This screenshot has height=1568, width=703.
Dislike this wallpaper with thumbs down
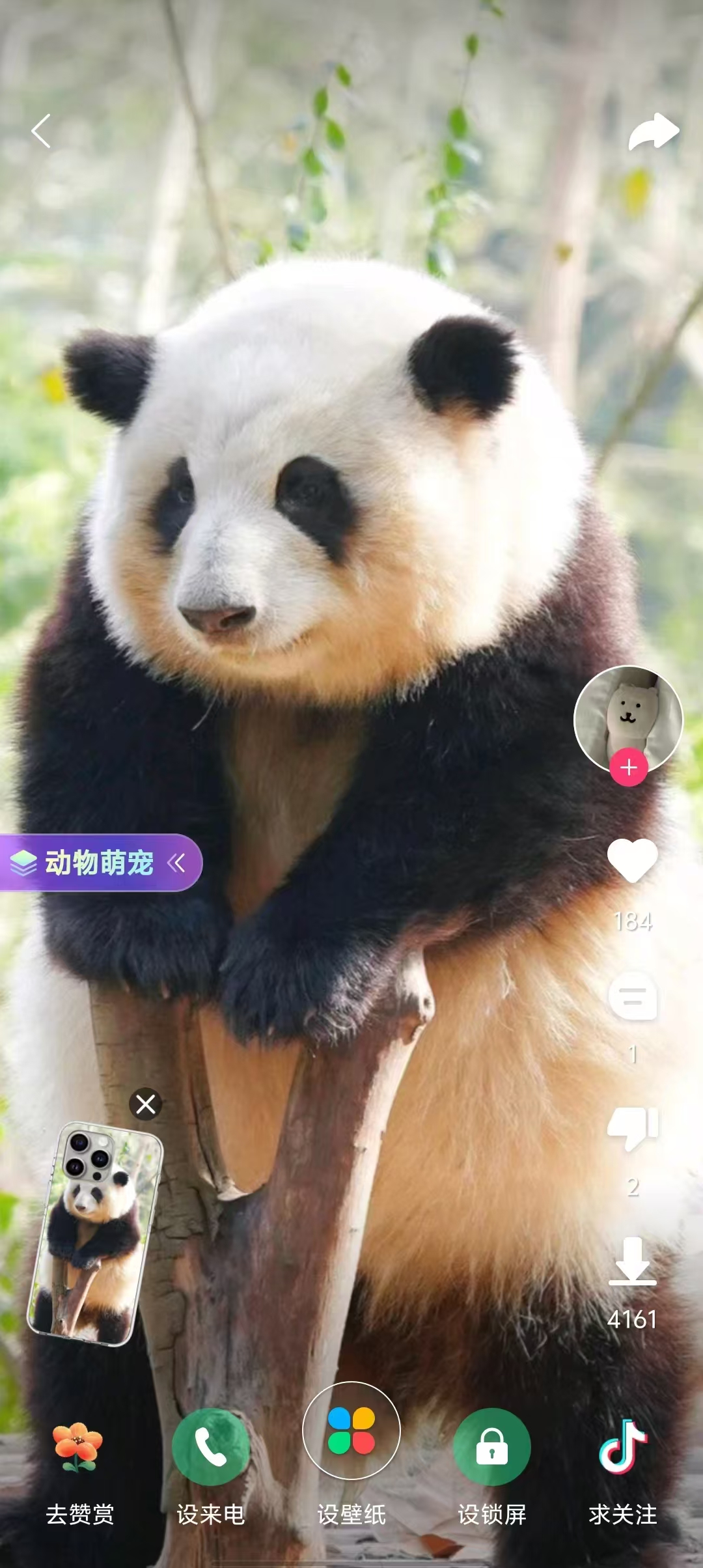pyautogui.click(x=632, y=1128)
